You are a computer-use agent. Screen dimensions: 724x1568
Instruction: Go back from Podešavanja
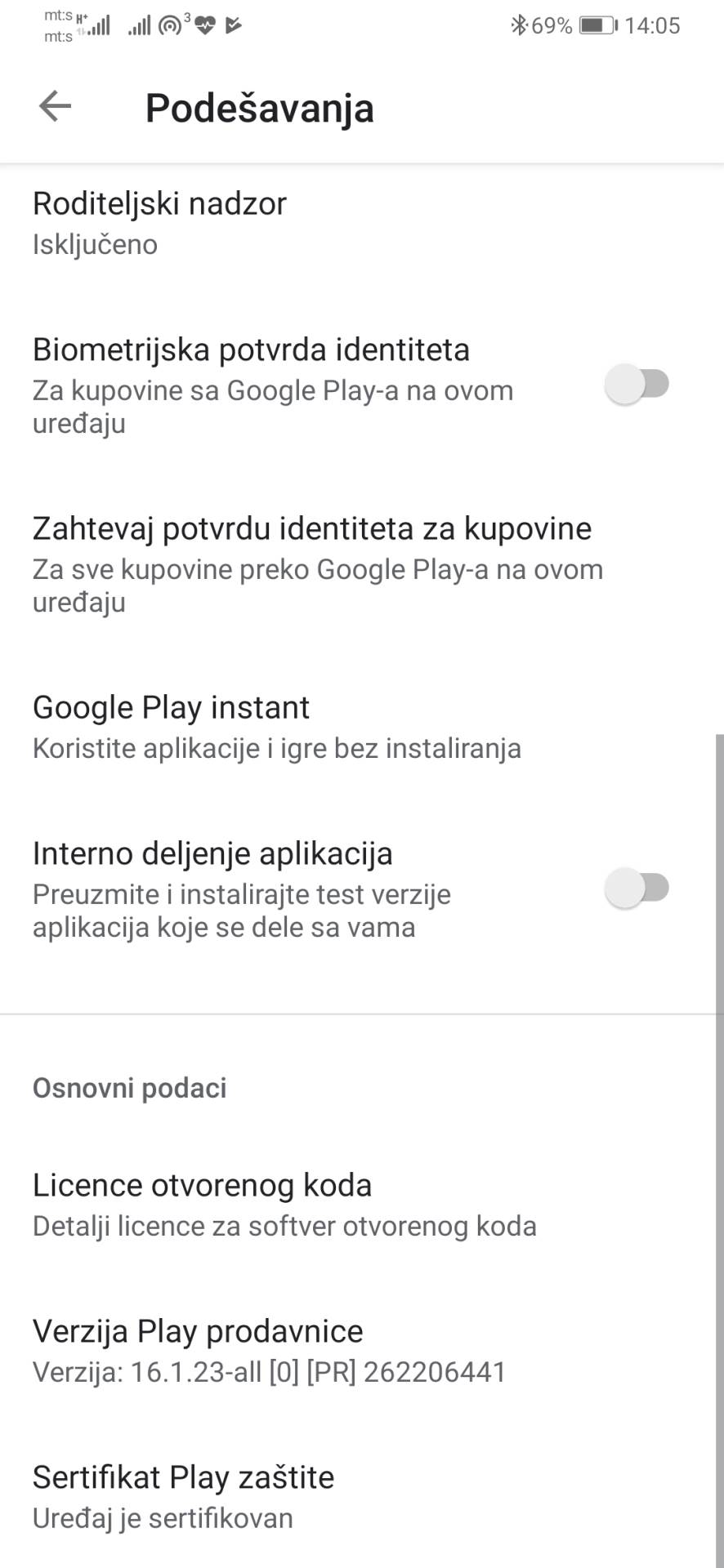click(x=56, y=106)
